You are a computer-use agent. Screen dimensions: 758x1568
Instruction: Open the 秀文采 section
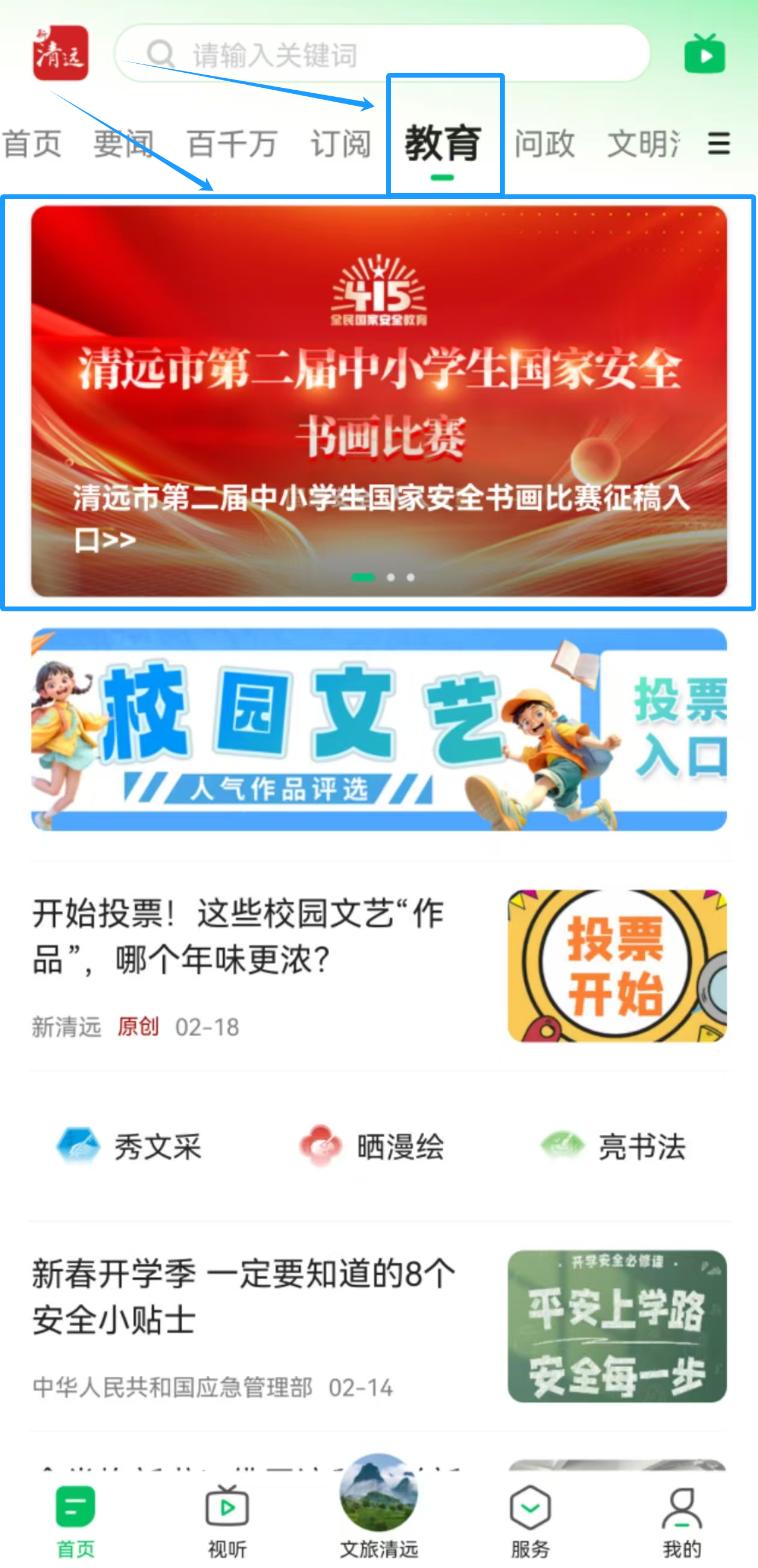129,1147
